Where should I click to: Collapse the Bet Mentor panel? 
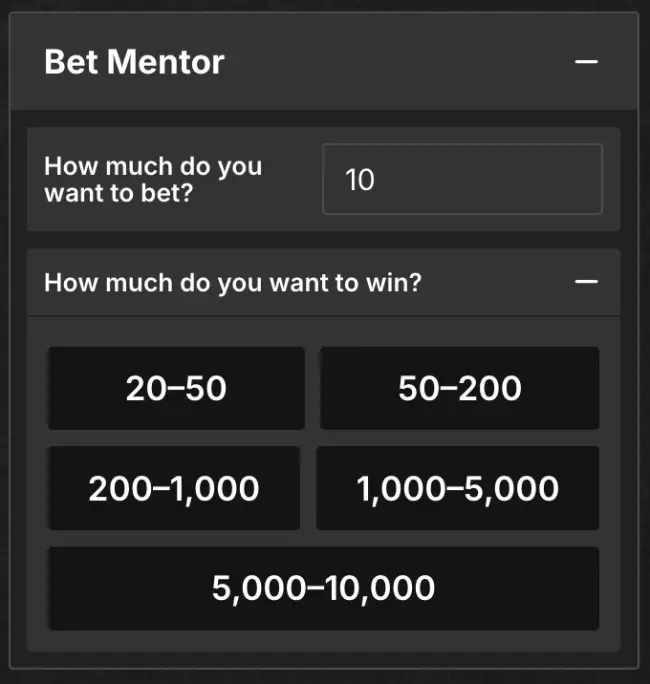(x=586, y=62)
